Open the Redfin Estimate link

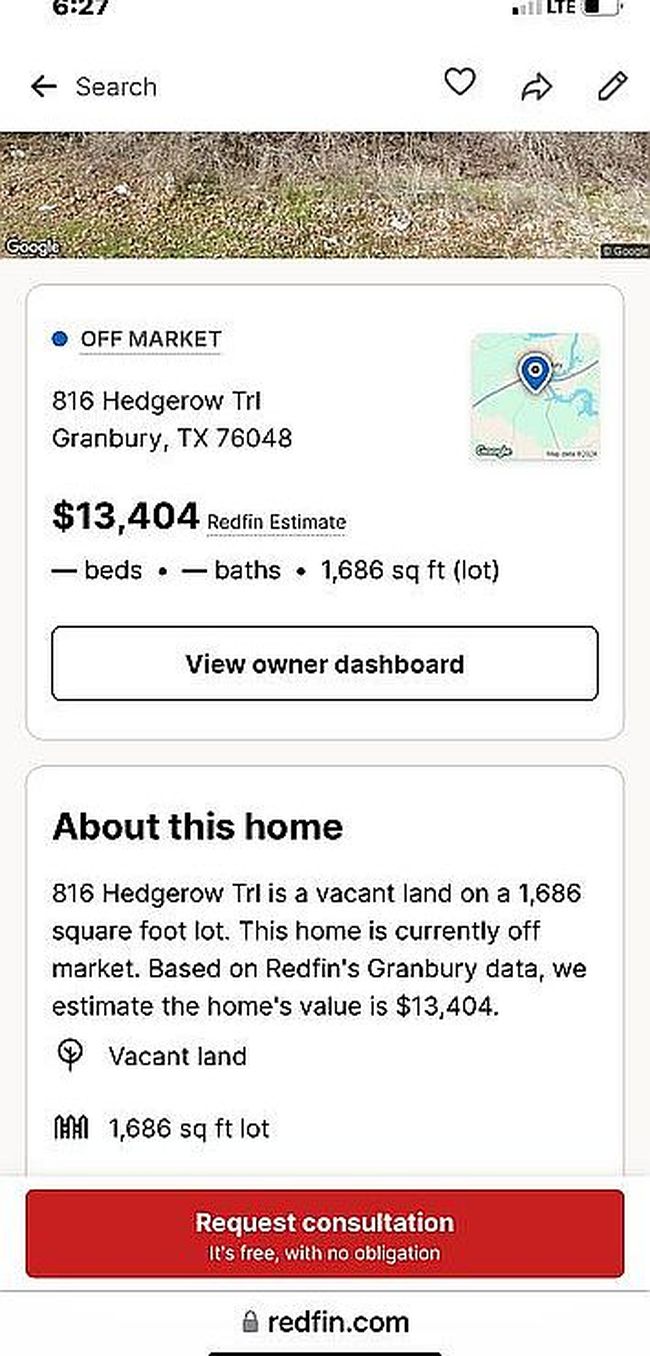click(276, 522)
